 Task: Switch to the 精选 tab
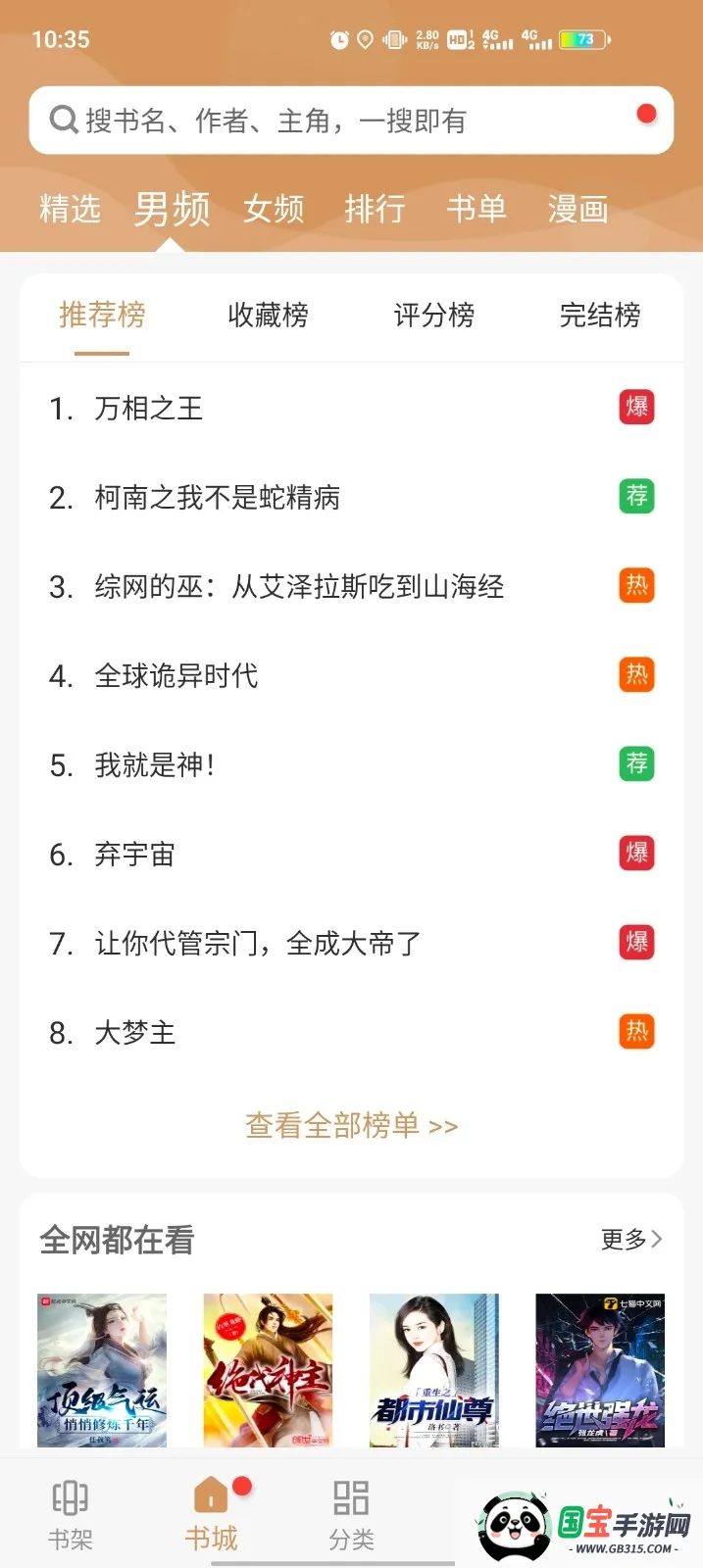[x=70, y=209]
